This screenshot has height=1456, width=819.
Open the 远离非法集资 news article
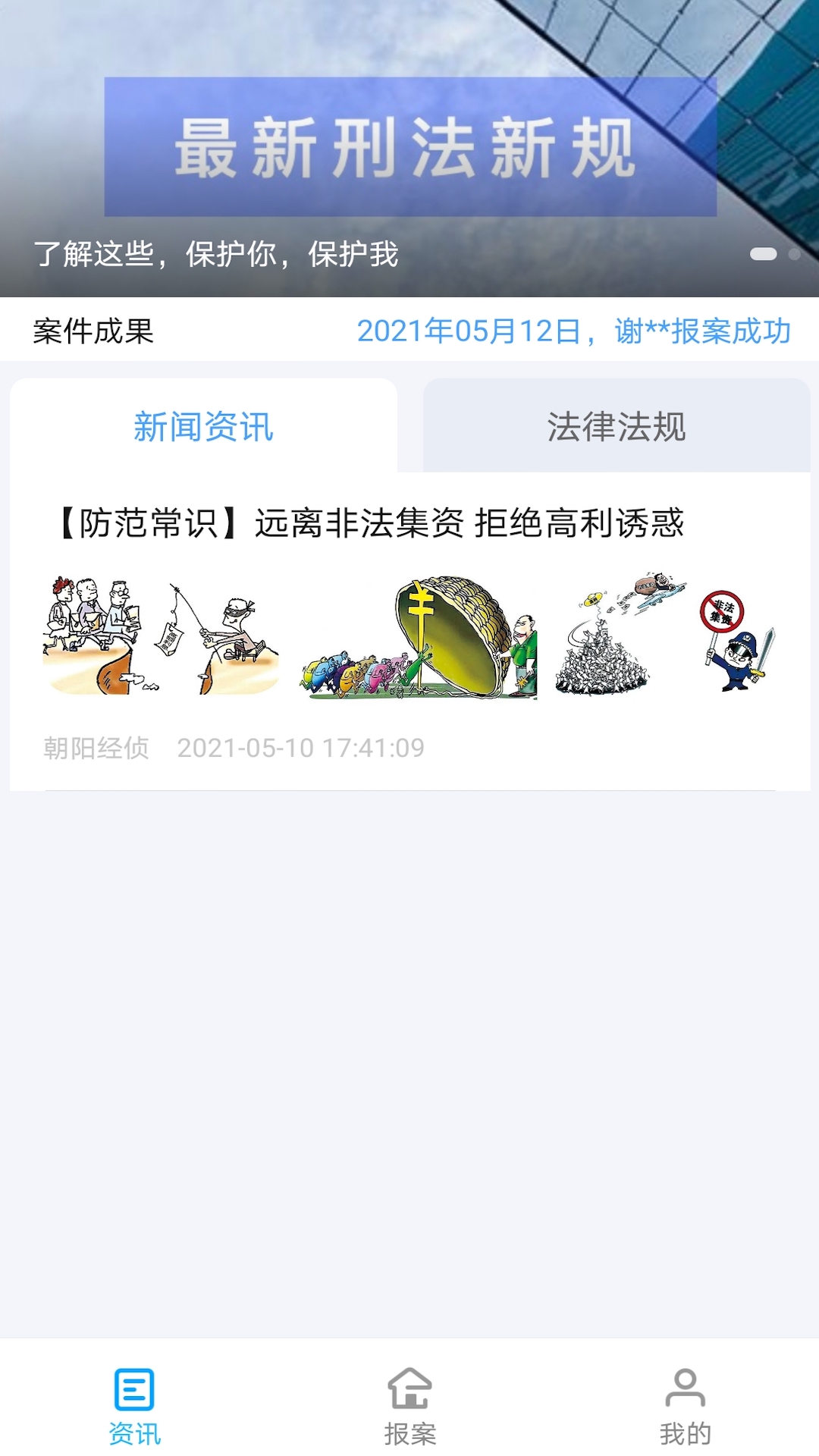point(372,523)
